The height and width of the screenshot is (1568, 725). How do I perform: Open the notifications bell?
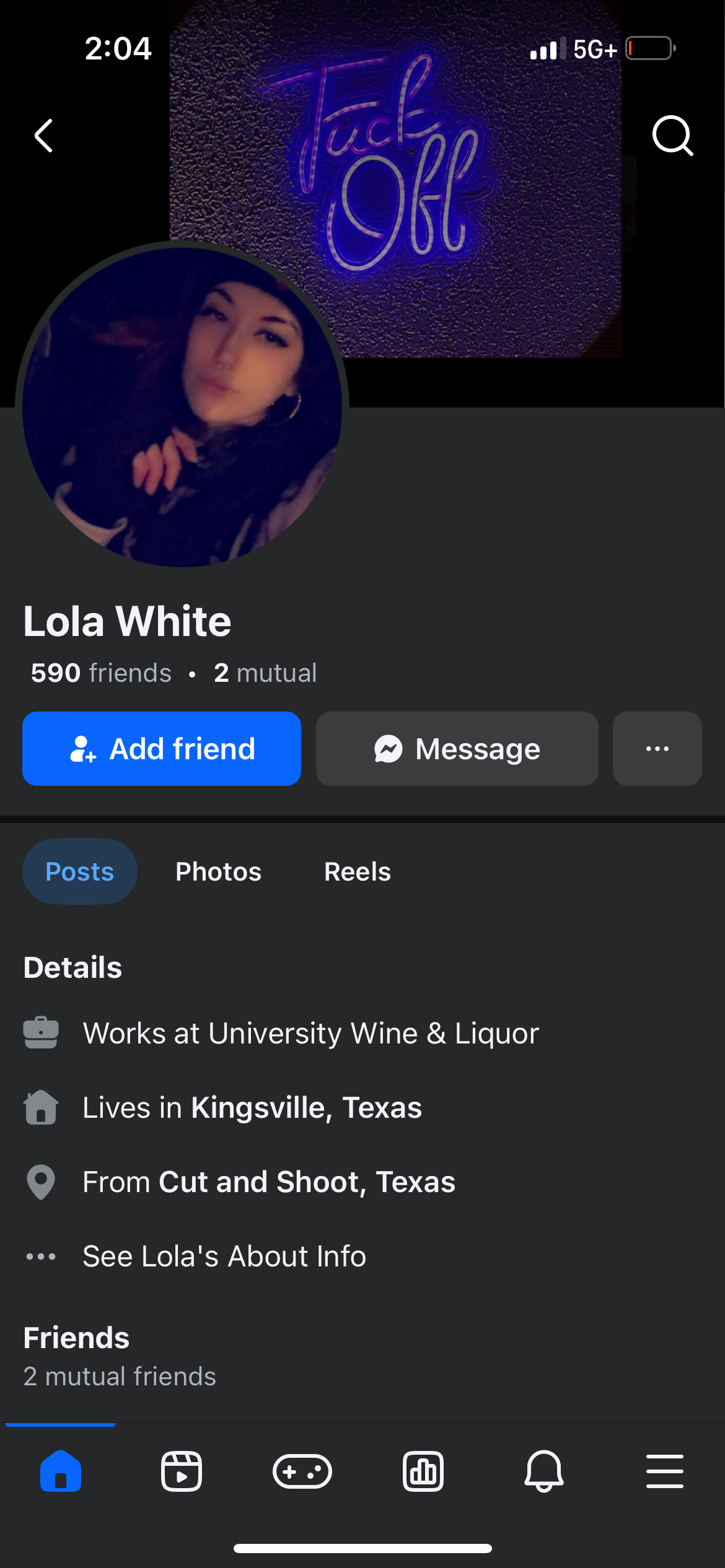543,1471
